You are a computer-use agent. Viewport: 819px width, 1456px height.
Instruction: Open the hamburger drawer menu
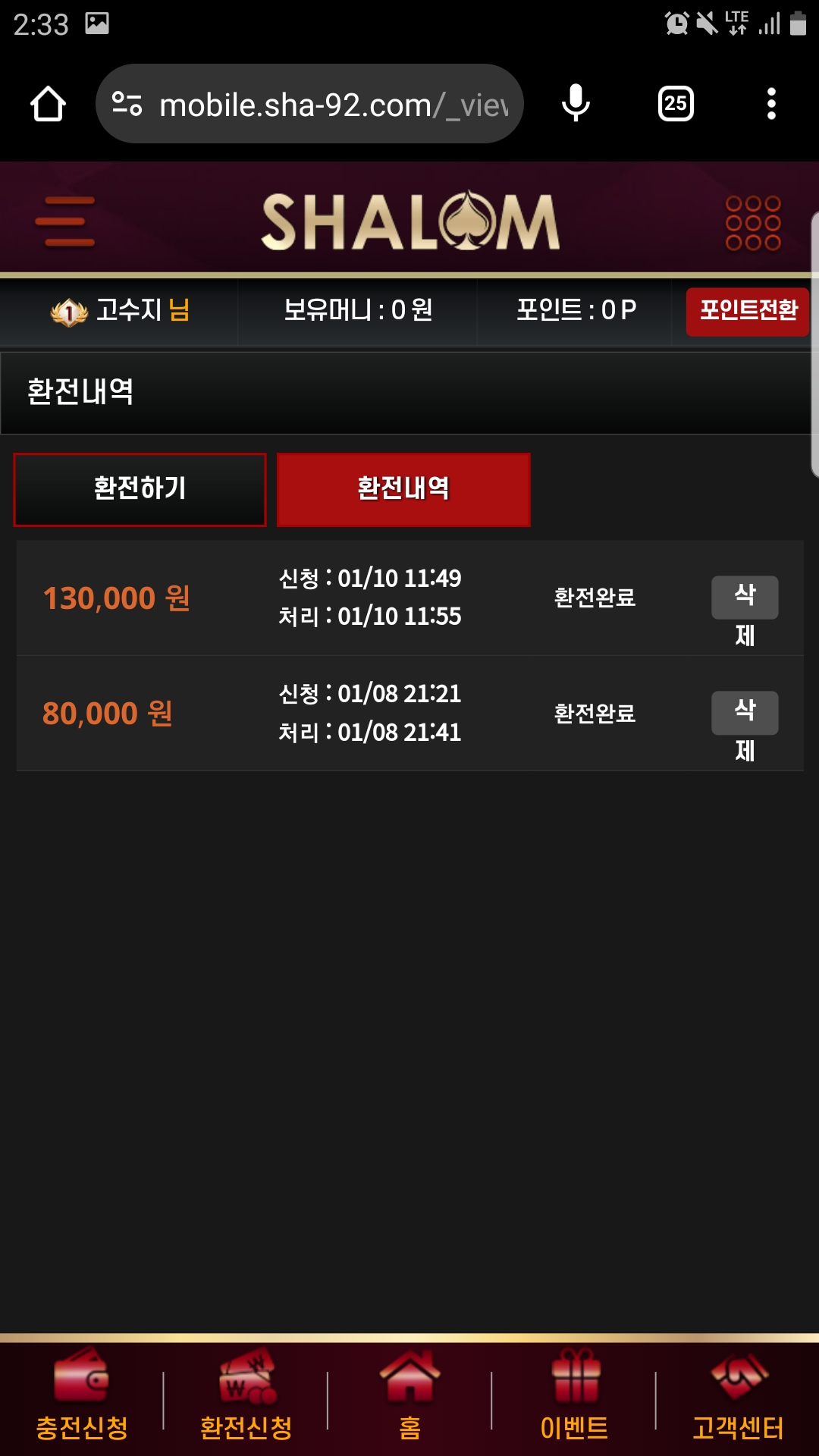coord(65,222)
